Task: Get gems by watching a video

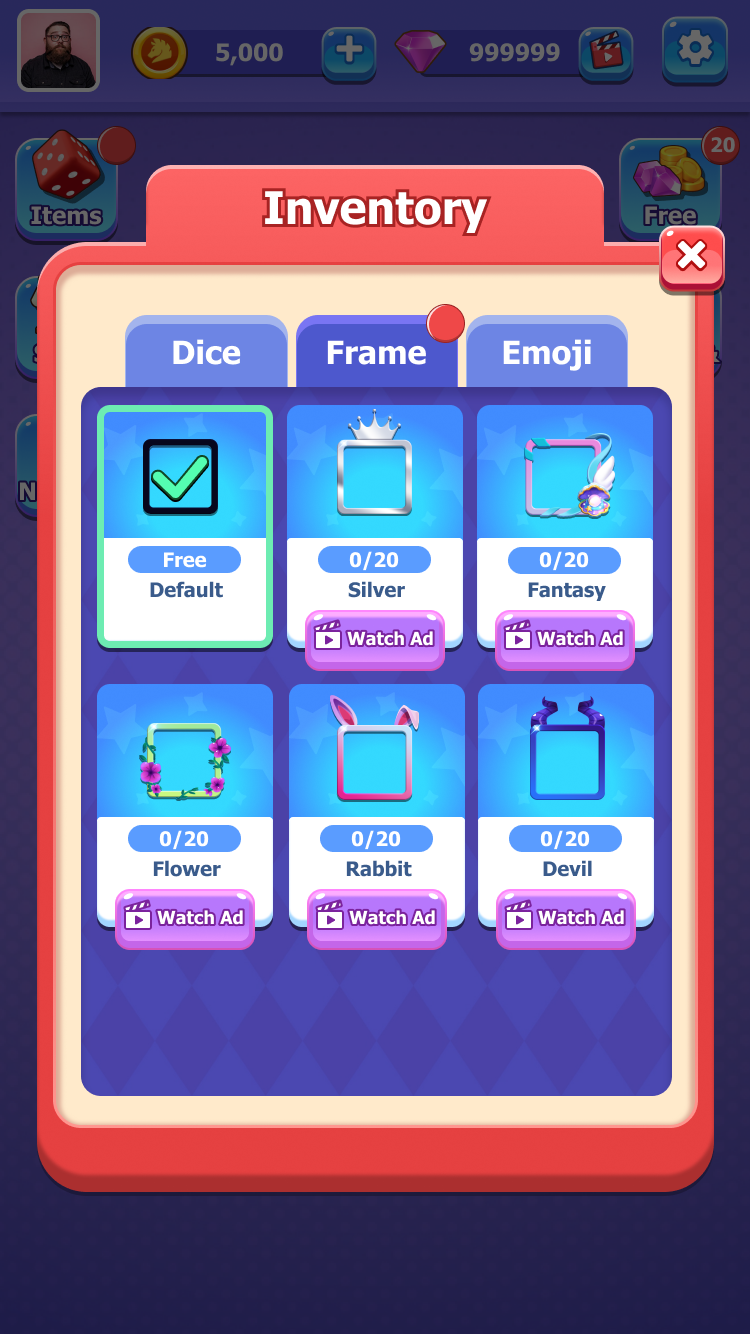Action: point(605,52)
